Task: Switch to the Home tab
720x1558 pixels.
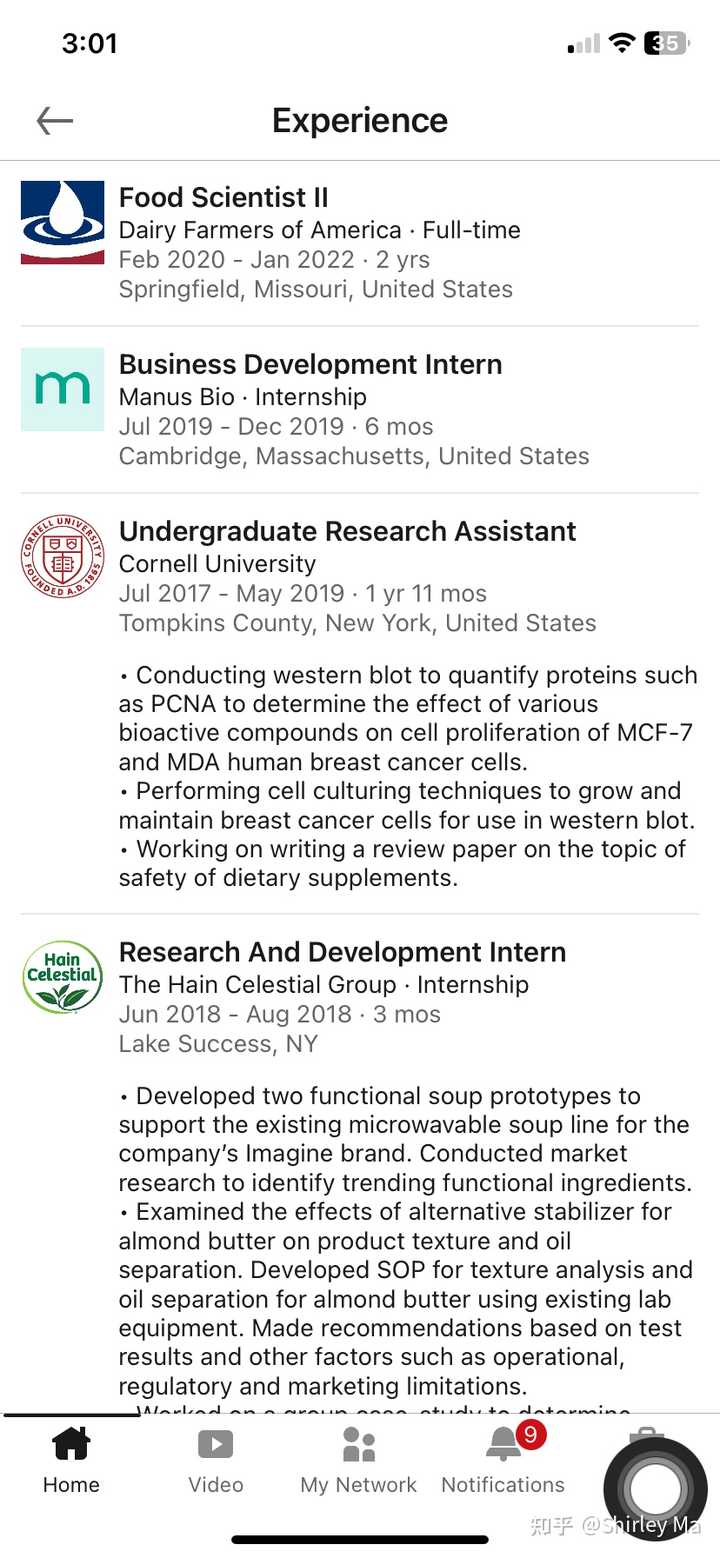Action: coord(71,1461)
